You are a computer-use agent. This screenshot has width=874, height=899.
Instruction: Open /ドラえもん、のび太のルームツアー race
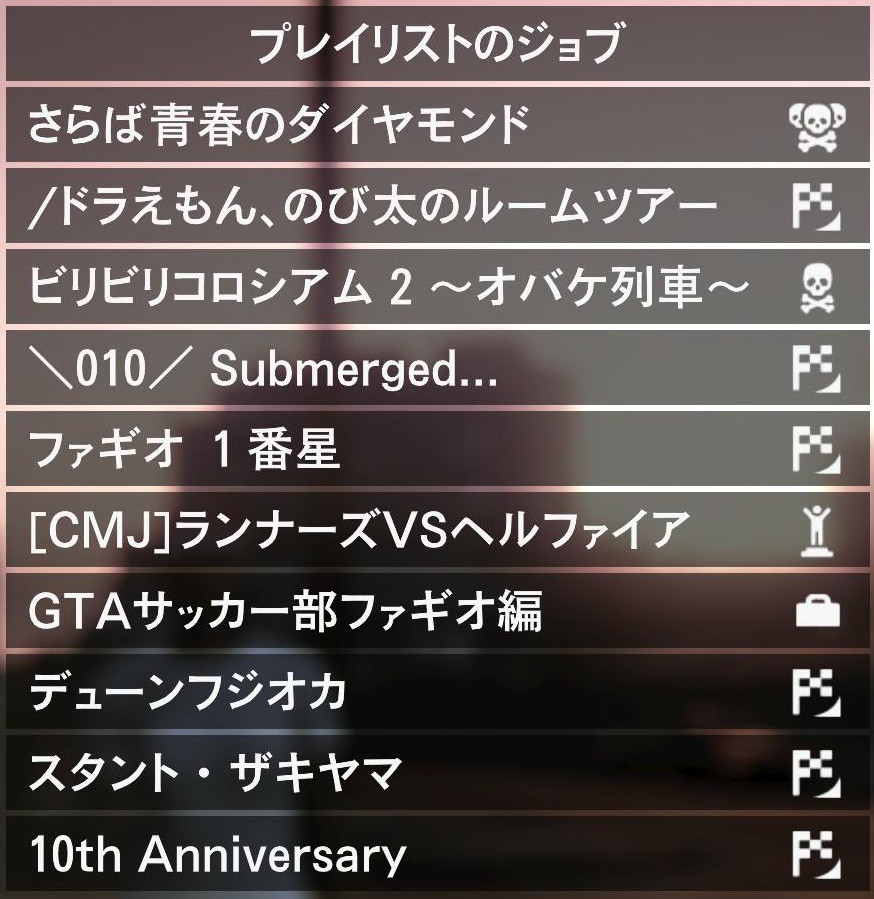(x=372, y=207)
